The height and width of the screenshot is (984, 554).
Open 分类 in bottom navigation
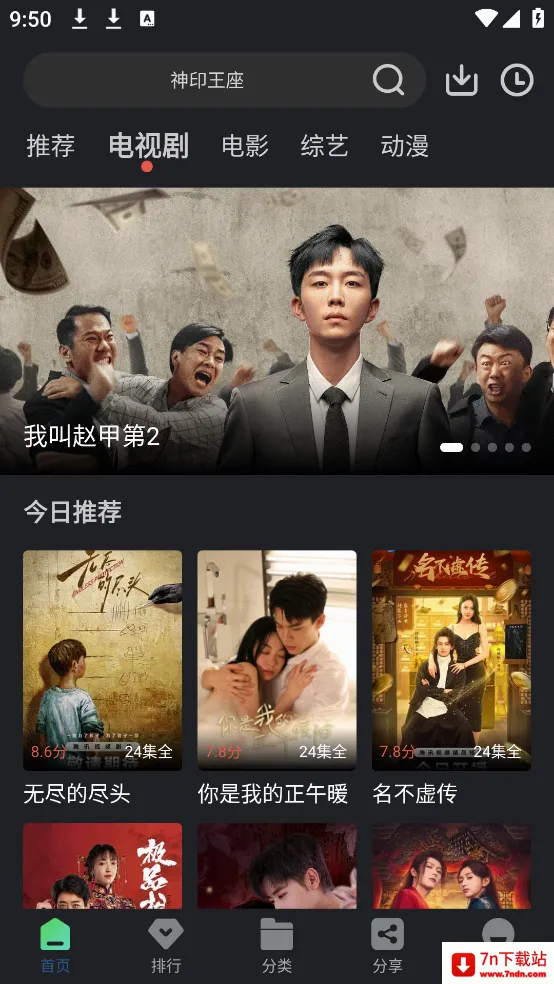[x=277, y=946]
